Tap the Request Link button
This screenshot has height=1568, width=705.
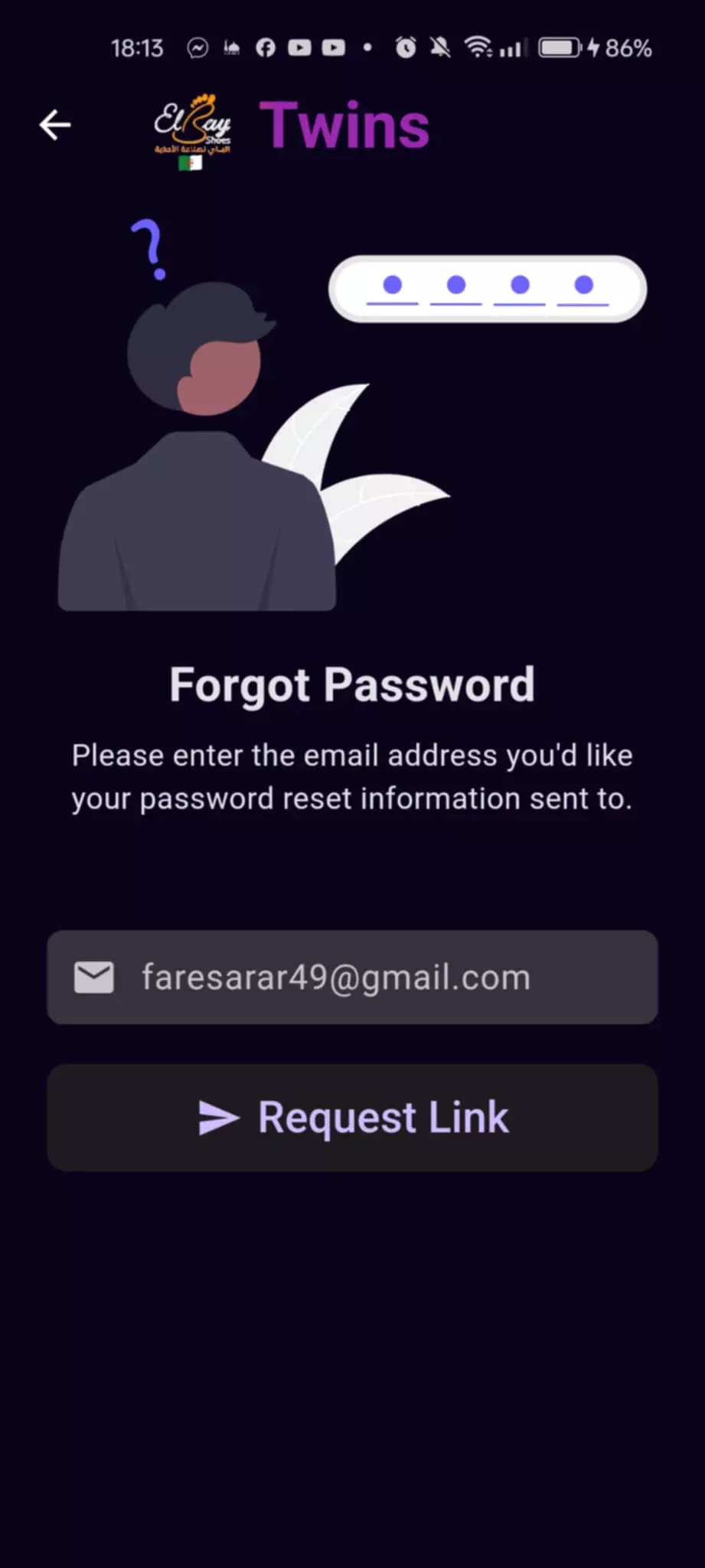pos(352,1117)
